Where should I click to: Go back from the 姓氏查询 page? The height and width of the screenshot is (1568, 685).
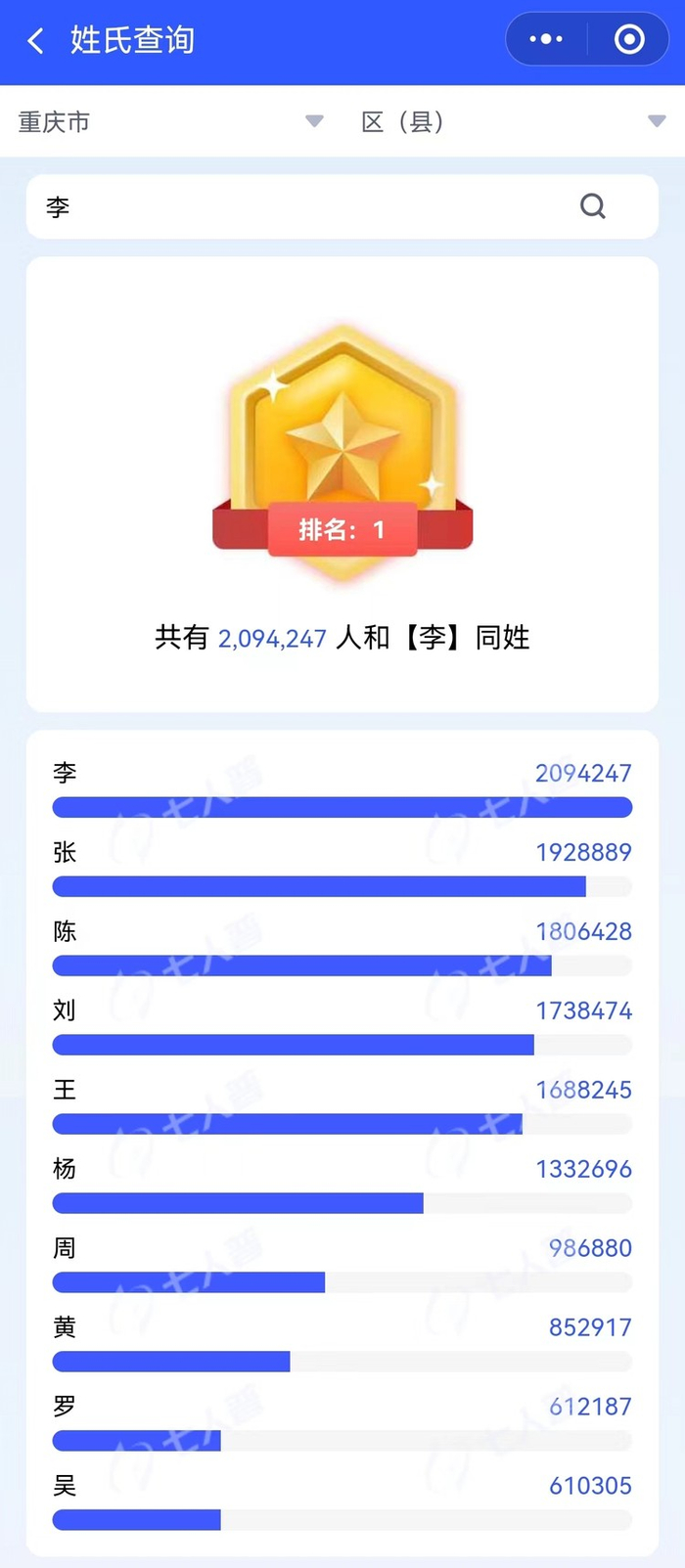(36, 40)
